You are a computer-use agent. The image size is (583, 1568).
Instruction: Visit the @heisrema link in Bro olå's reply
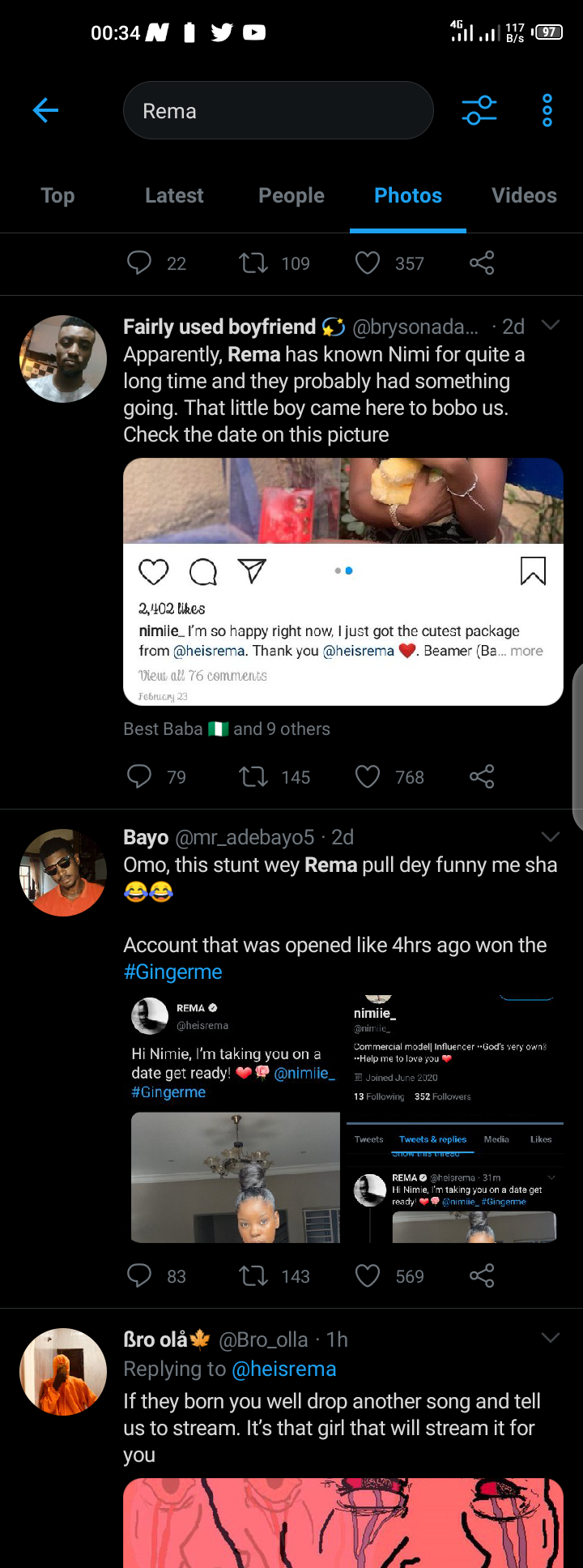[283, 1369]
